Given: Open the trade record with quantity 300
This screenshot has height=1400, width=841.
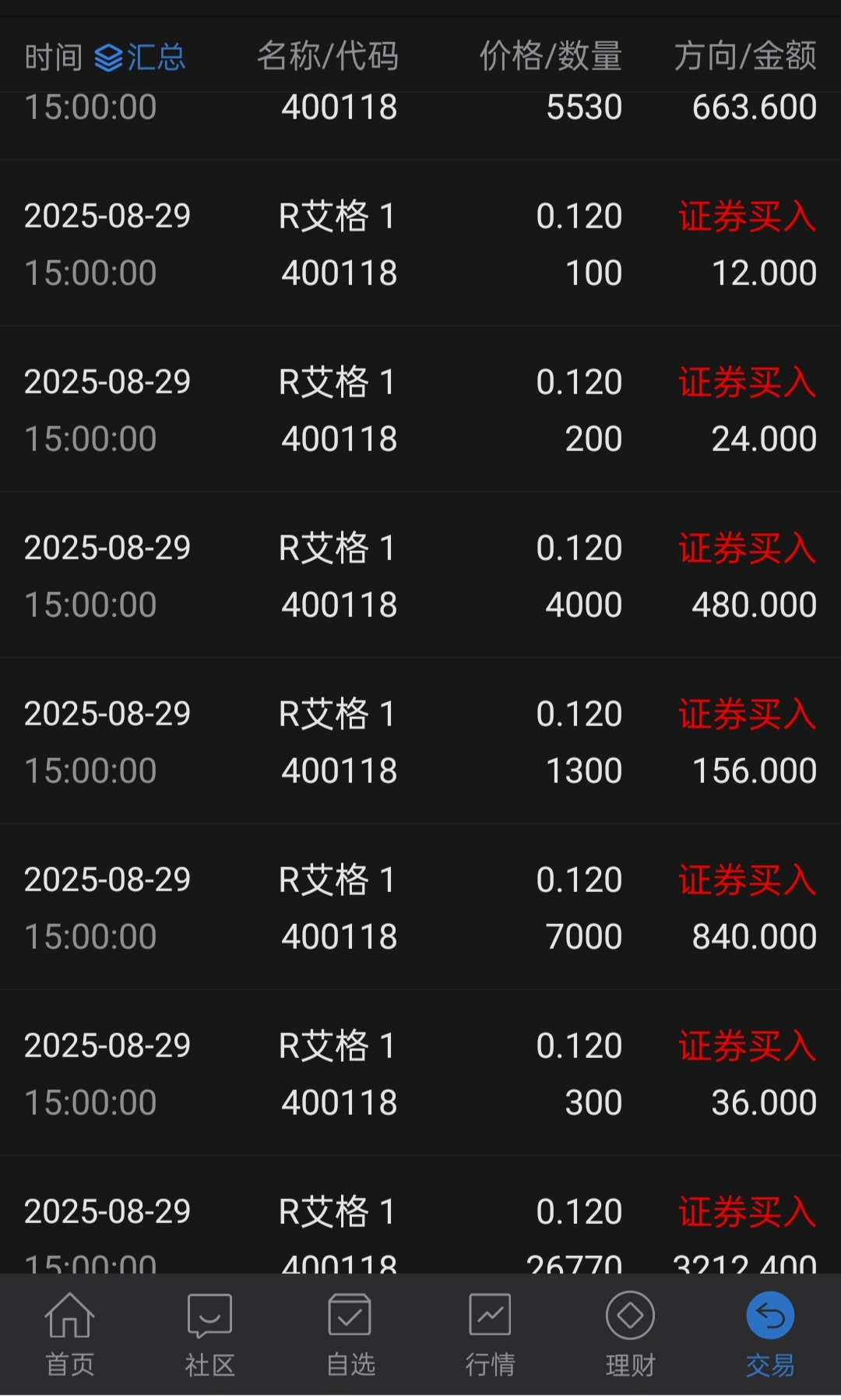Looking at the screenshot, I should point(420,1073).
